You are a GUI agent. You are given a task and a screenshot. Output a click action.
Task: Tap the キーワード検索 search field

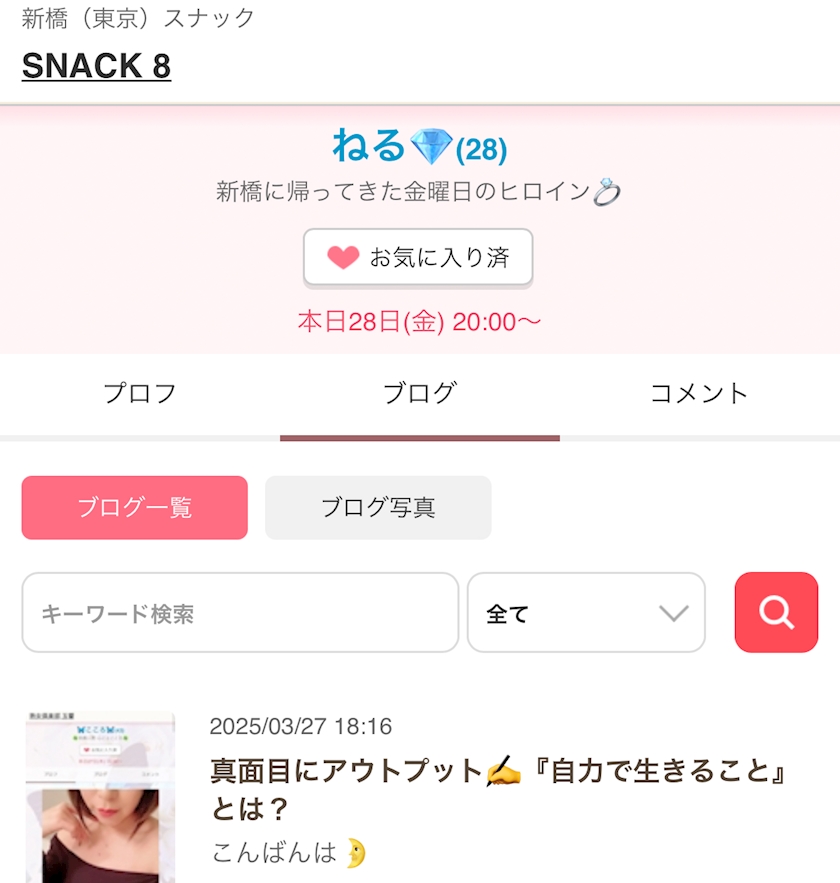tap(240, 613)
